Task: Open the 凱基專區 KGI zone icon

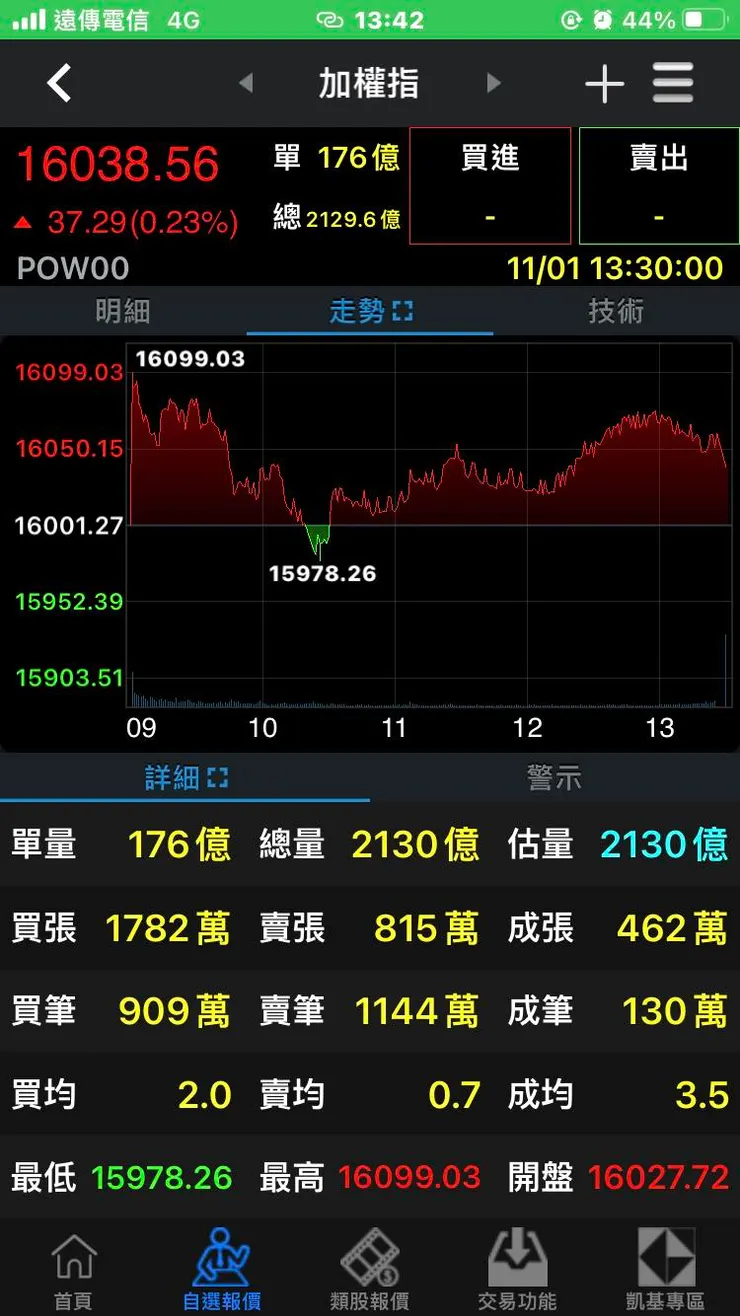Action: pos(666,1266)
